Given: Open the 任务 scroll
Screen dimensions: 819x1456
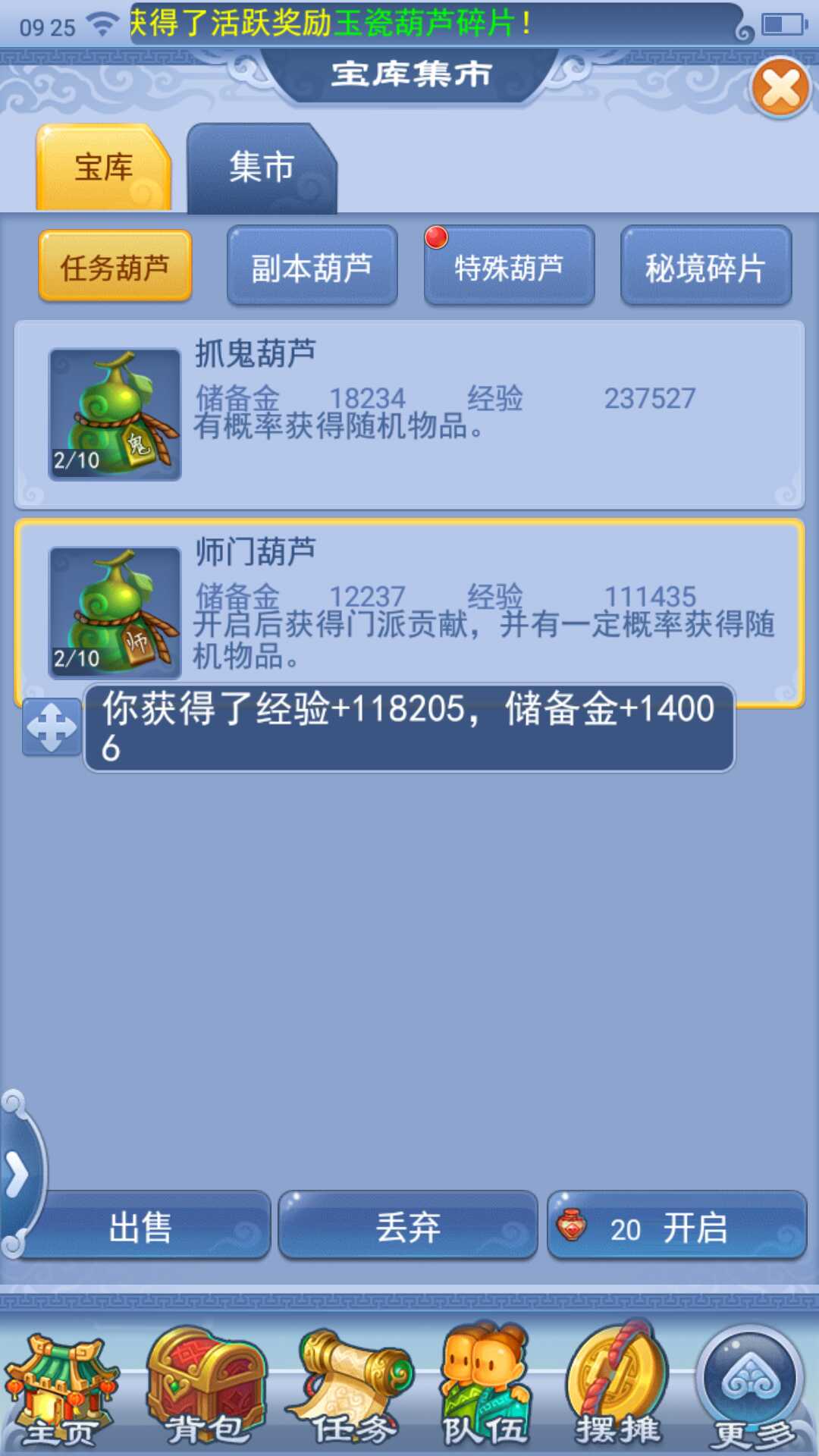Looking at the screenshot, I should pos(353,1392).
